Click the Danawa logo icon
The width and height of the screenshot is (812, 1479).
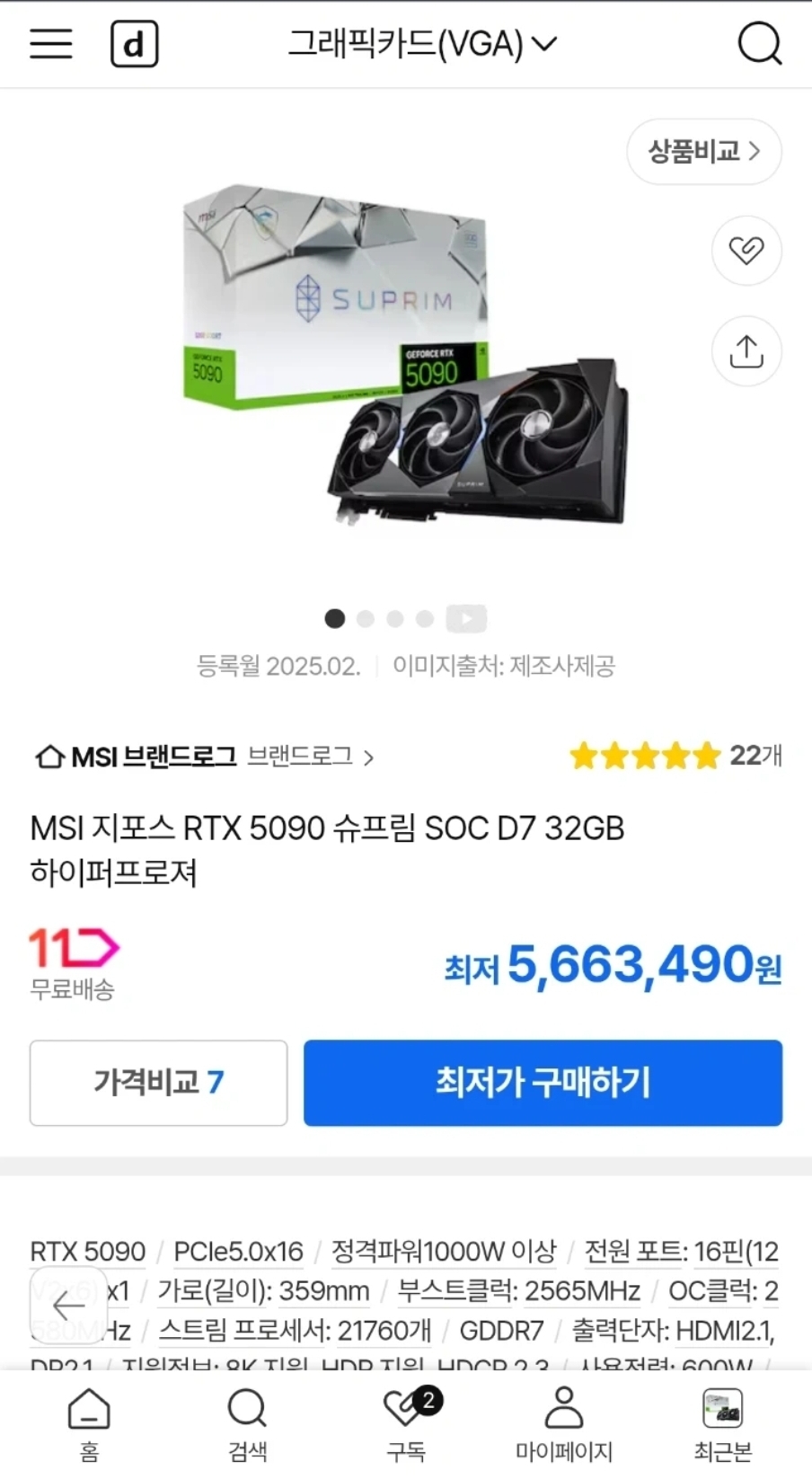coord(134,43)
